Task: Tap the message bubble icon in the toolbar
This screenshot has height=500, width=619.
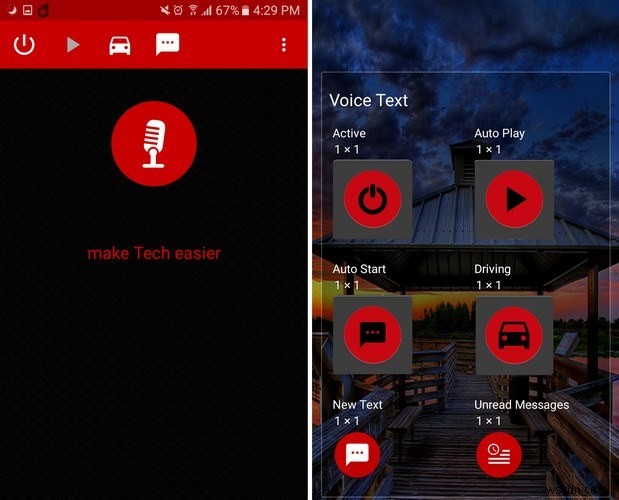Action: coord(167,45)
